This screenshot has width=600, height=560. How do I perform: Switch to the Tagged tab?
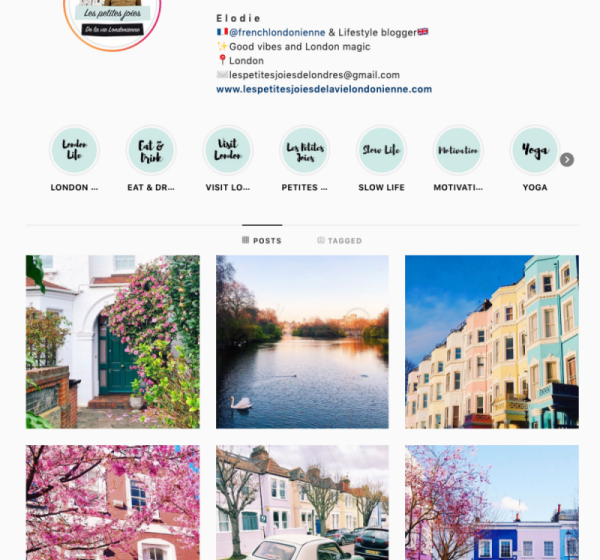pos(339,241)
